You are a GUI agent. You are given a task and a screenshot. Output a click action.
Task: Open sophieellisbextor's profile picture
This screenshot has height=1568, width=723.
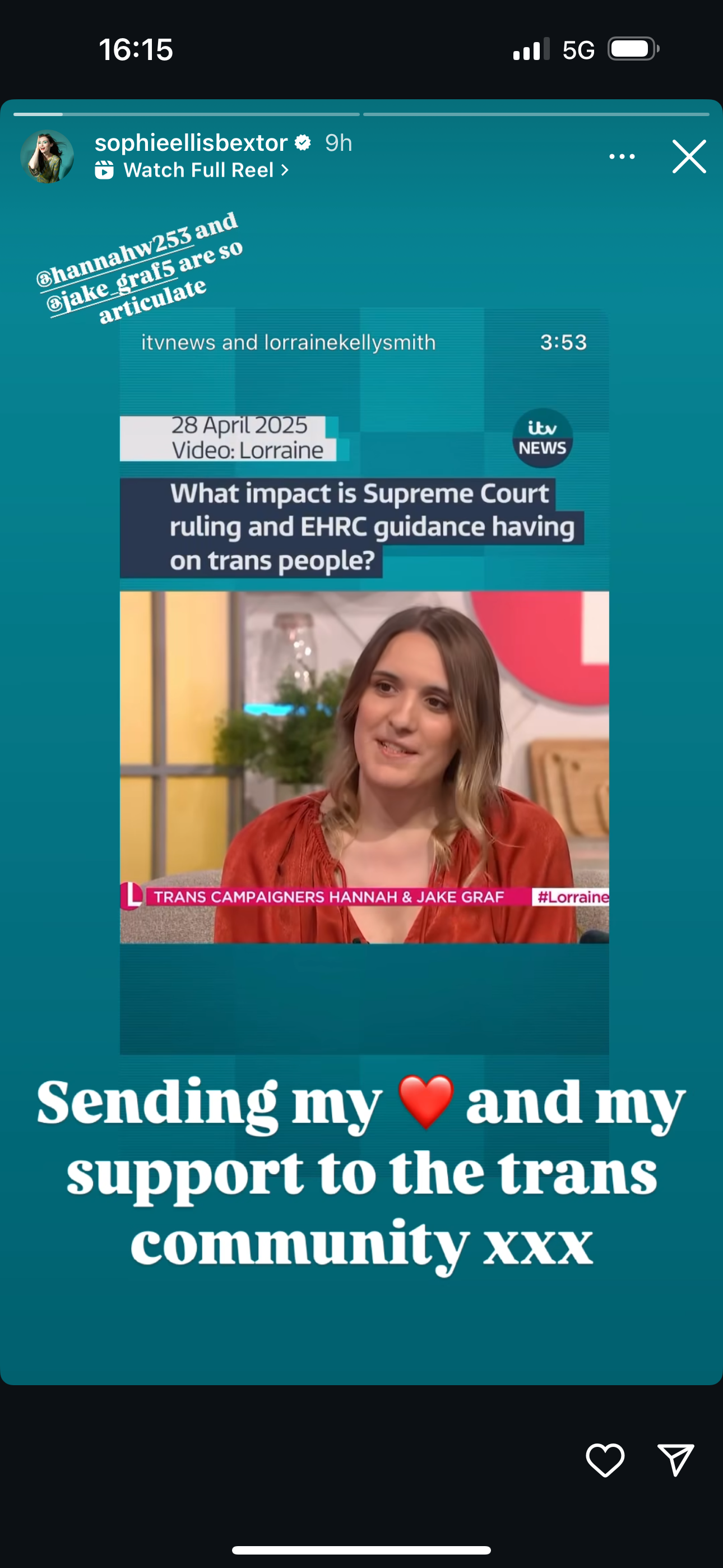(48, 156)
